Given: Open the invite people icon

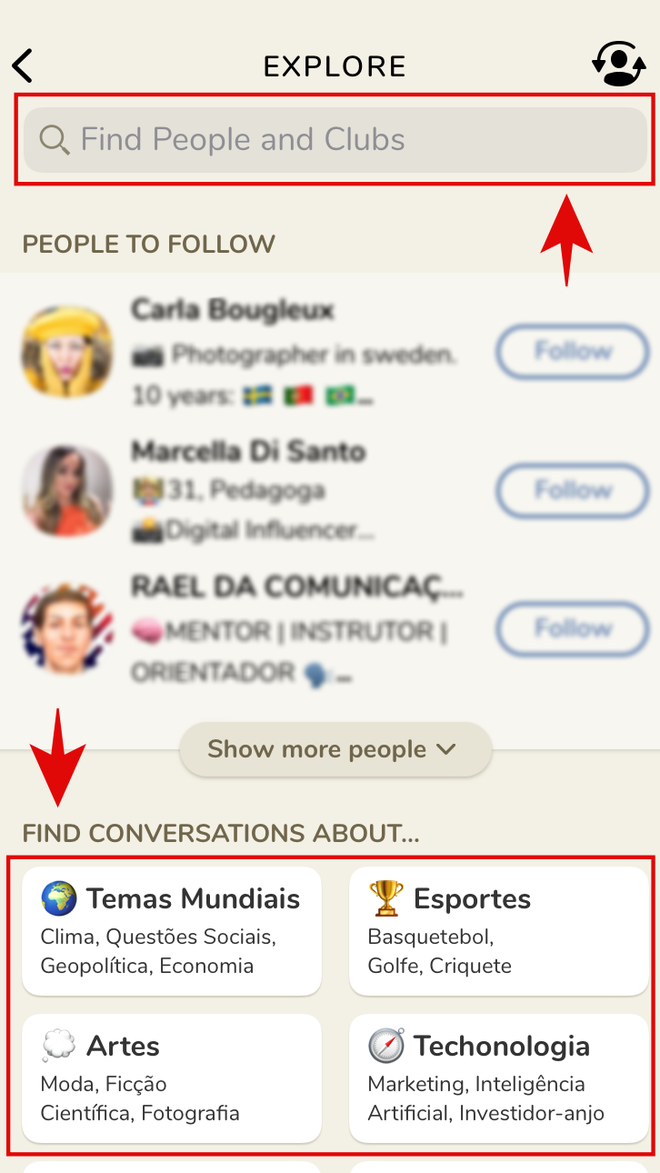Looking at the screenshot, I should point(618,64).
